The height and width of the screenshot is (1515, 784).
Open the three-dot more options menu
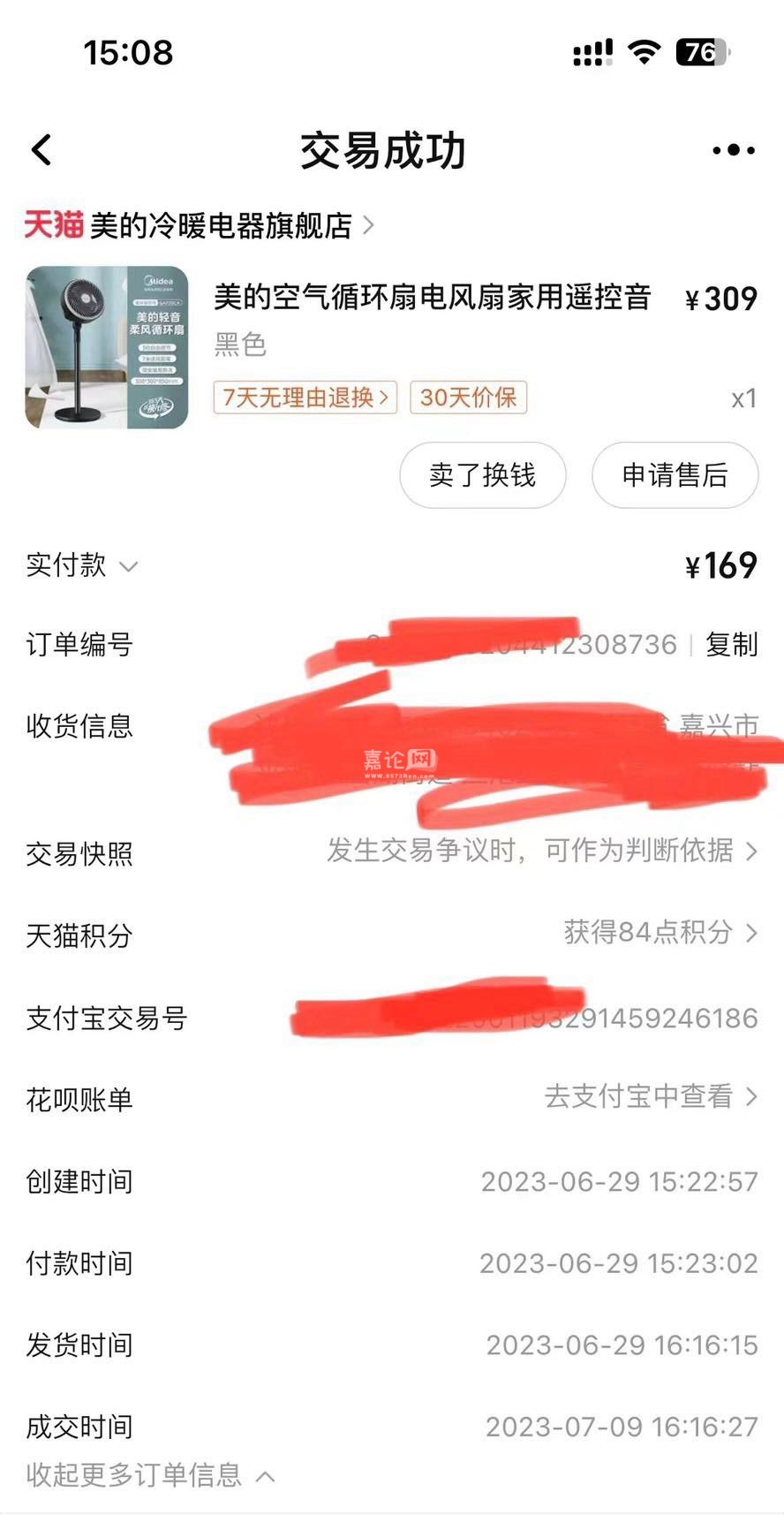pos(733,151)
